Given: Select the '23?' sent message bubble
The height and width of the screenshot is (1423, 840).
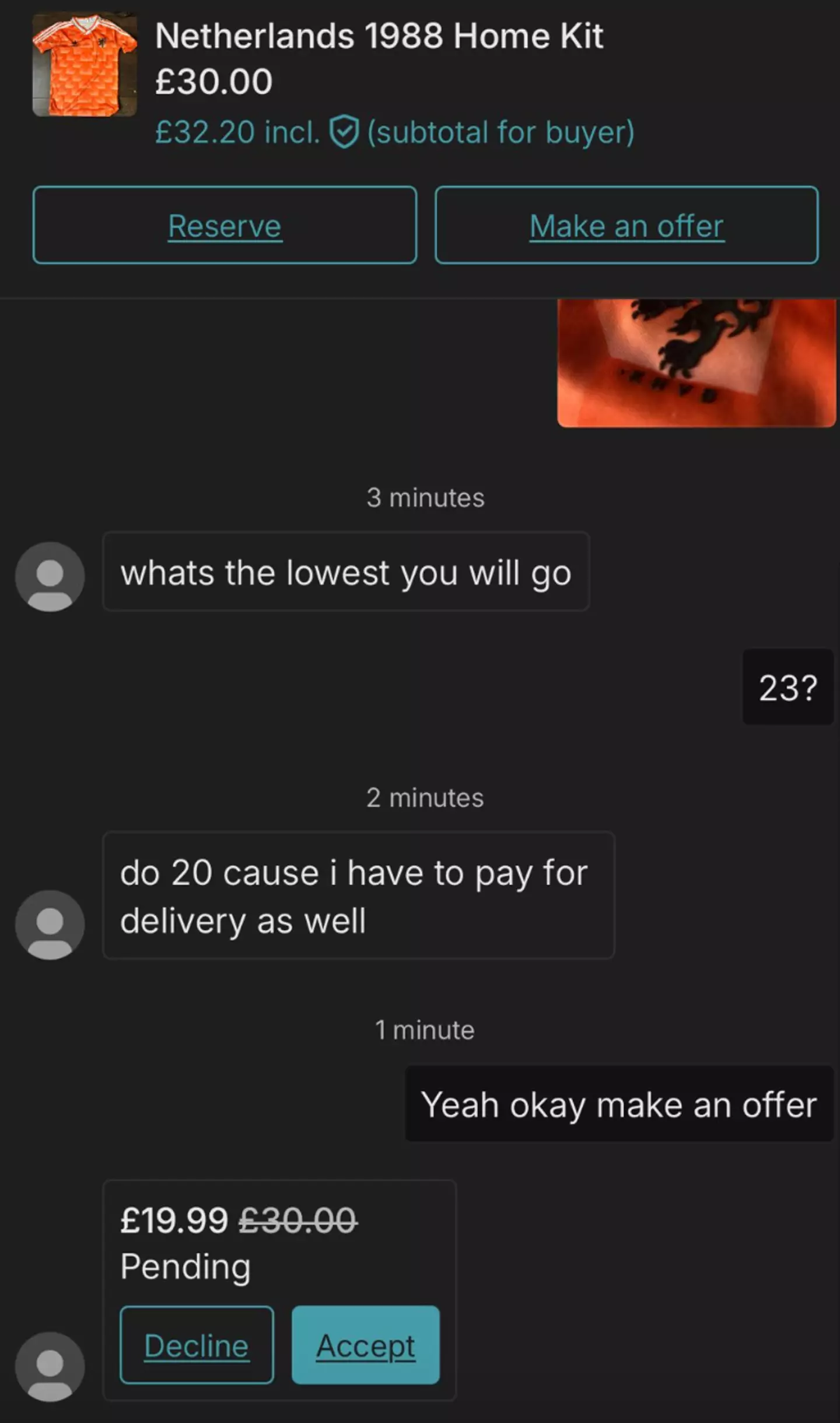Looking at the screenshot, I should click(x=787, y=689).
